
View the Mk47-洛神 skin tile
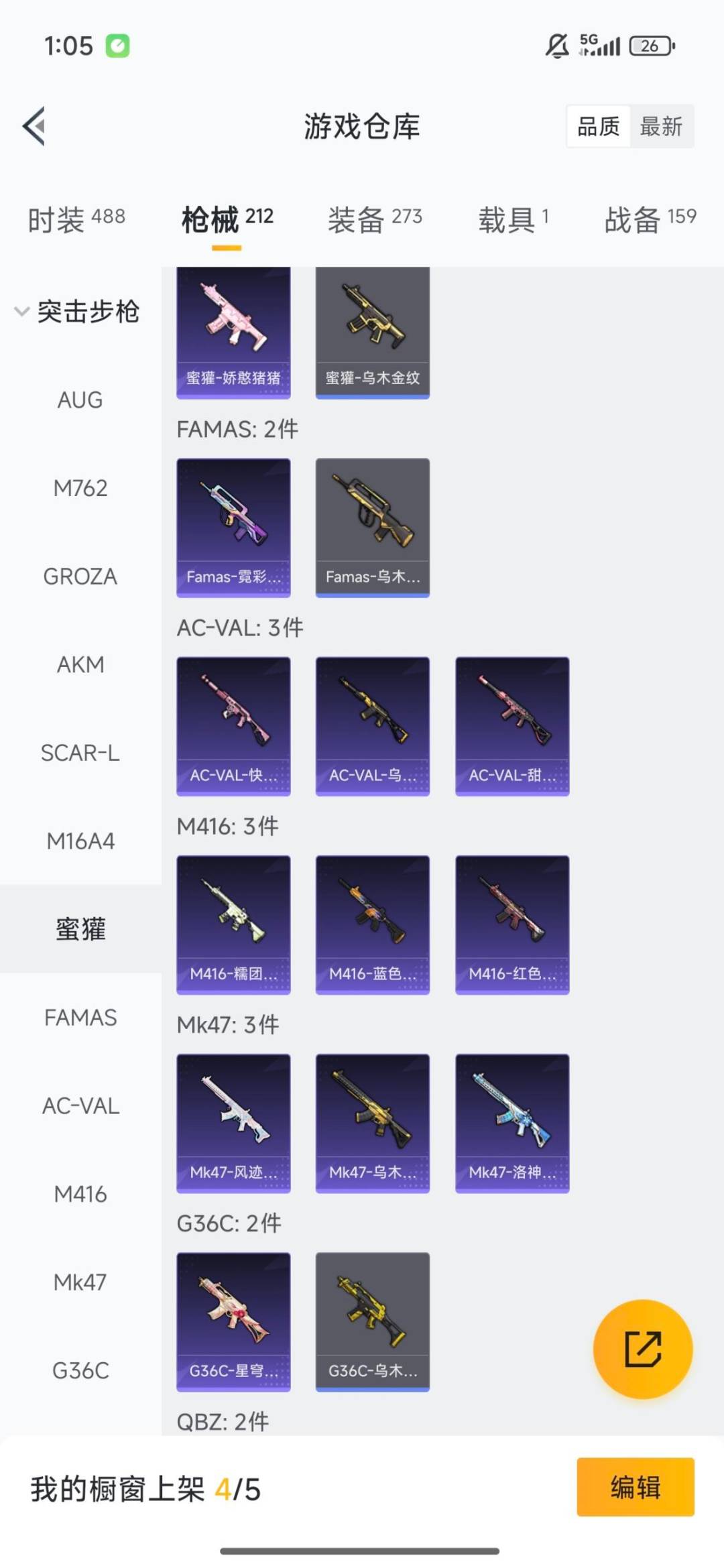[x=512, y=1123]
